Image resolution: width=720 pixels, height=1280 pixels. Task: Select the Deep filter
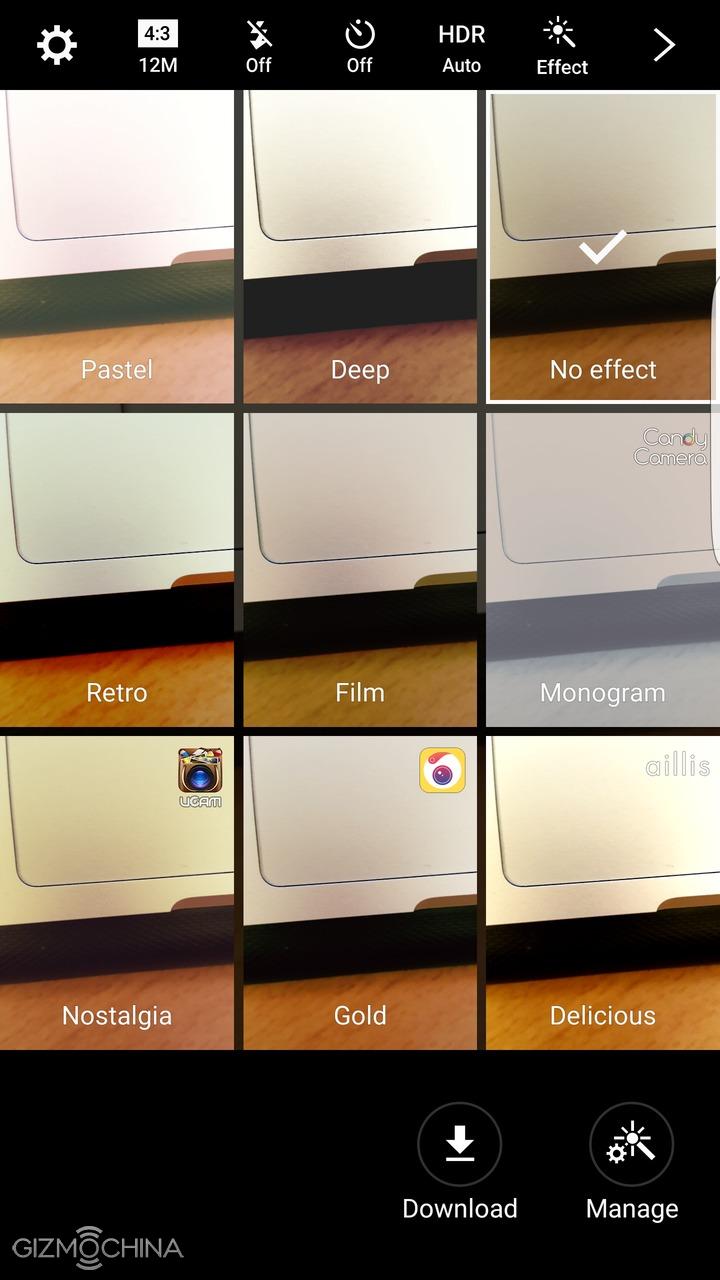click(360, 247)
